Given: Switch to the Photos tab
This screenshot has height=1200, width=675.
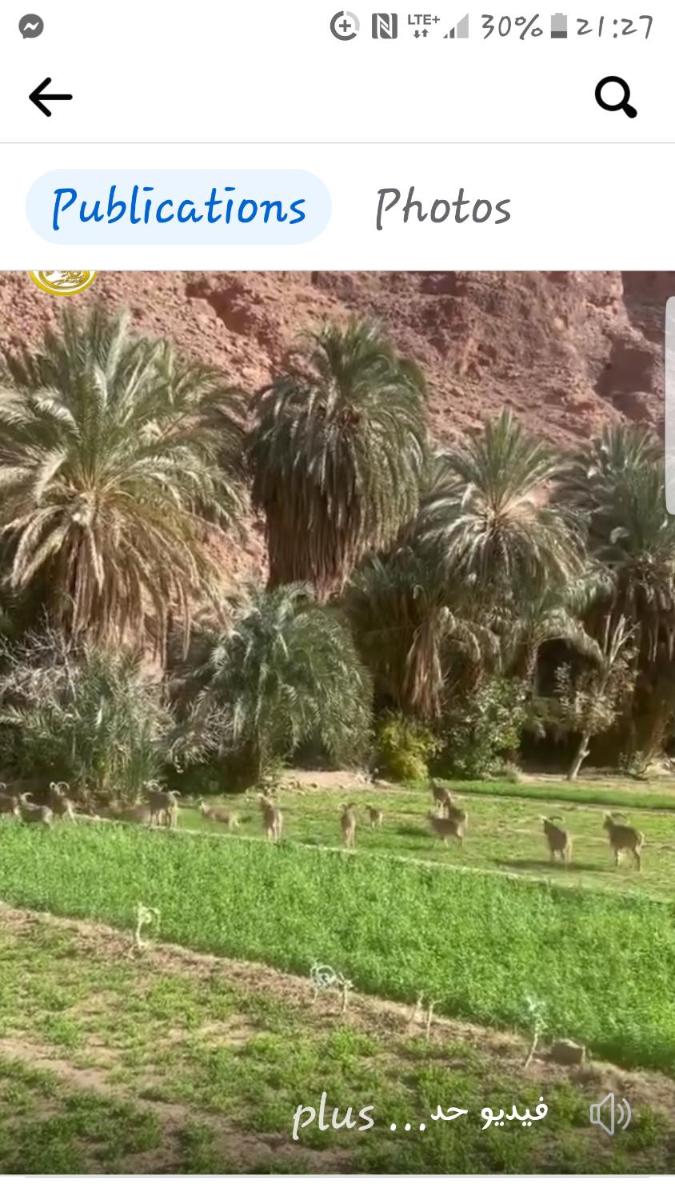Looking at the screenshot, I should pos(443,207).
